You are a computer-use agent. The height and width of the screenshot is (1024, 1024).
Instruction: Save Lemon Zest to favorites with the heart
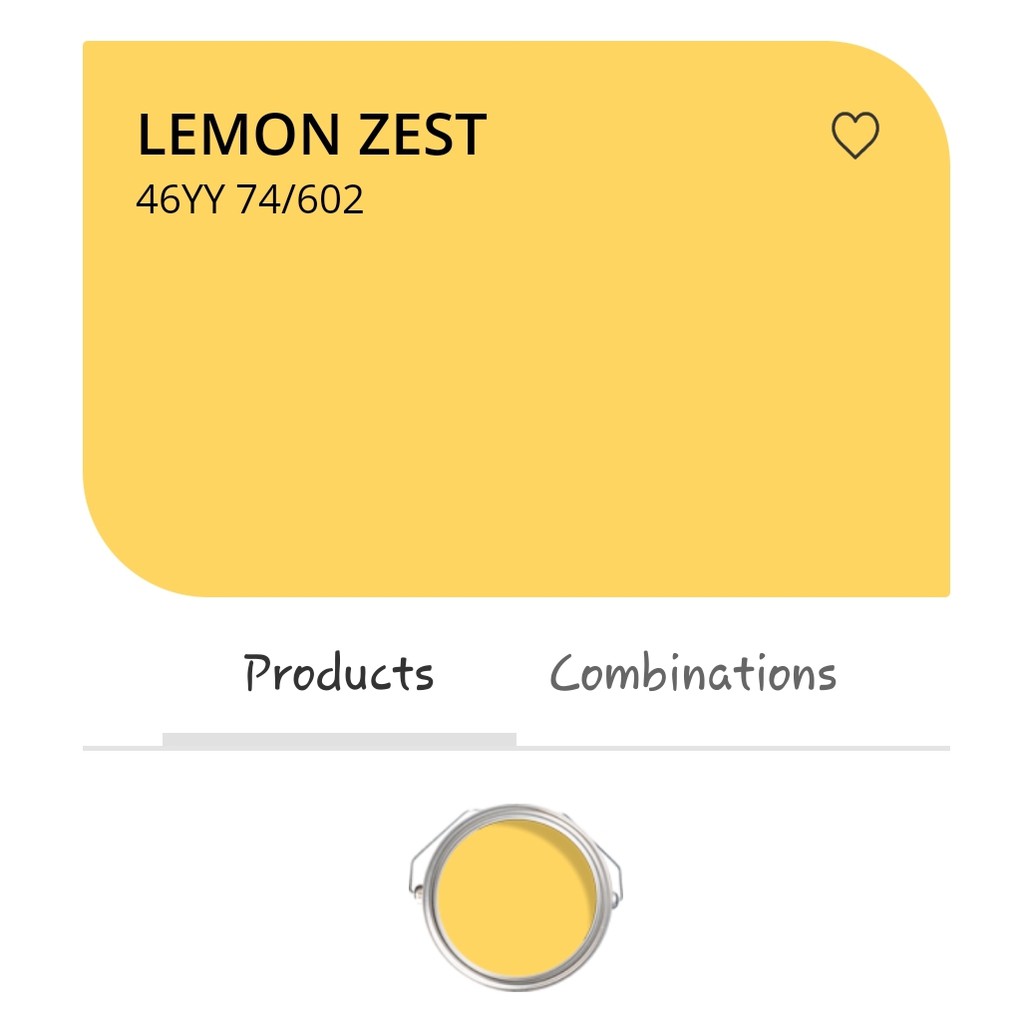point(855,135)
